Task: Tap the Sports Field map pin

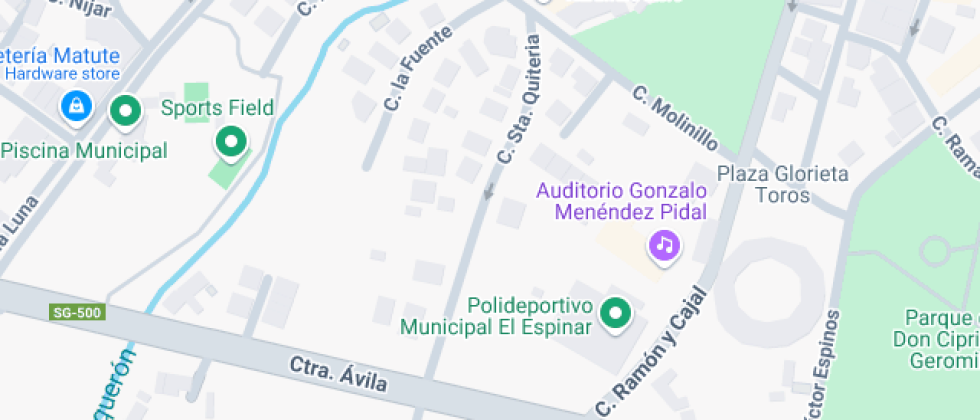Action: pos(231,143)
